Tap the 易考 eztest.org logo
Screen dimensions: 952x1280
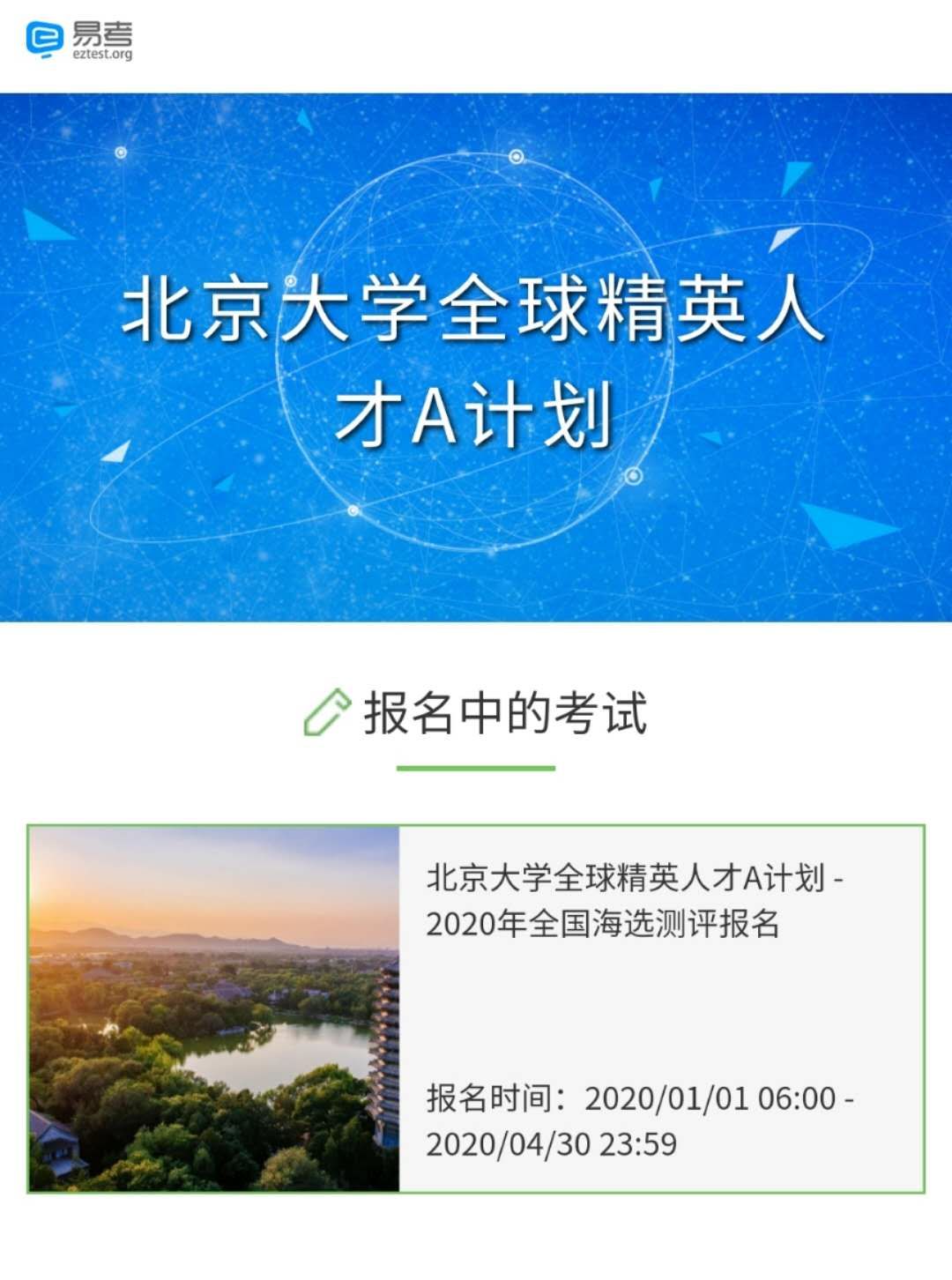click(79, 41)
